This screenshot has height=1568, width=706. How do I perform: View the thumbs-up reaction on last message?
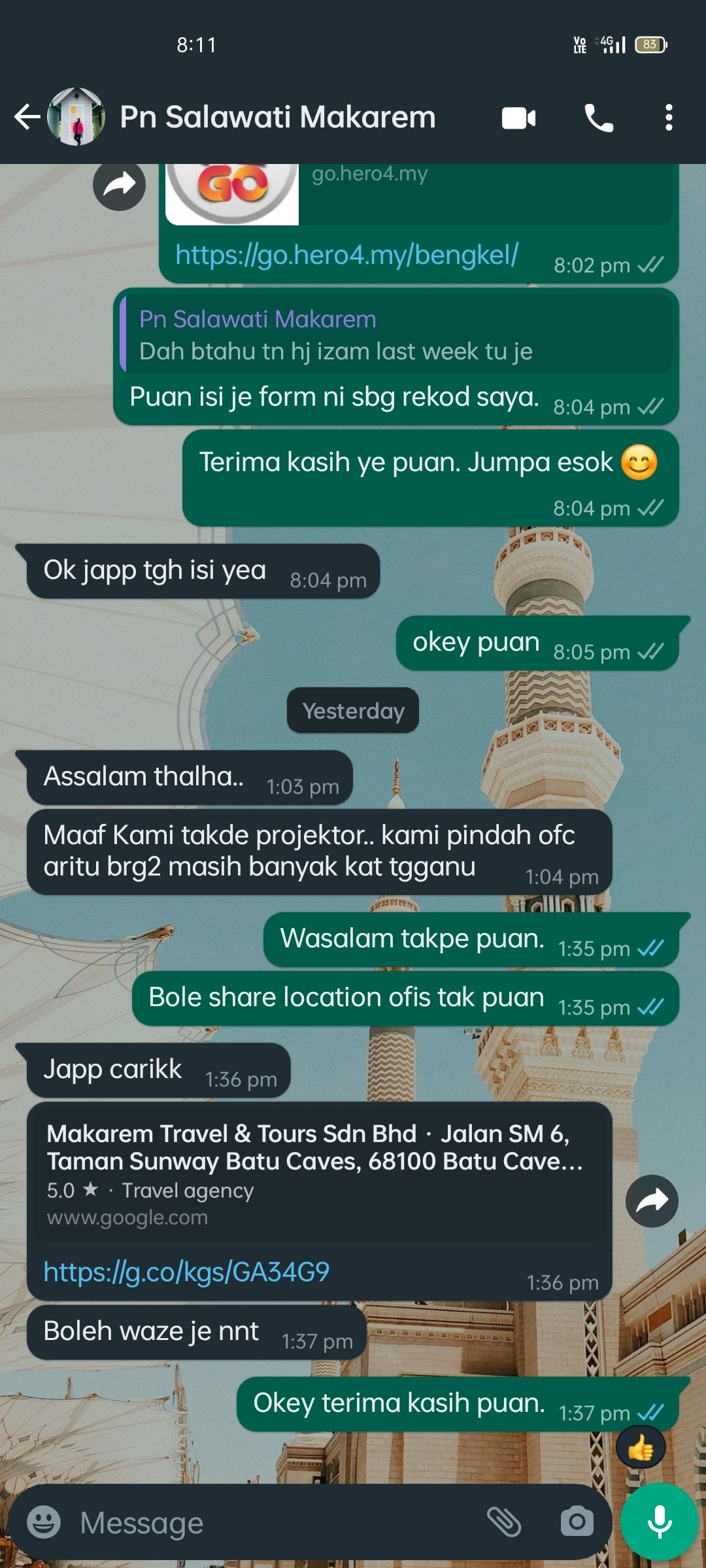point(641,1448)
